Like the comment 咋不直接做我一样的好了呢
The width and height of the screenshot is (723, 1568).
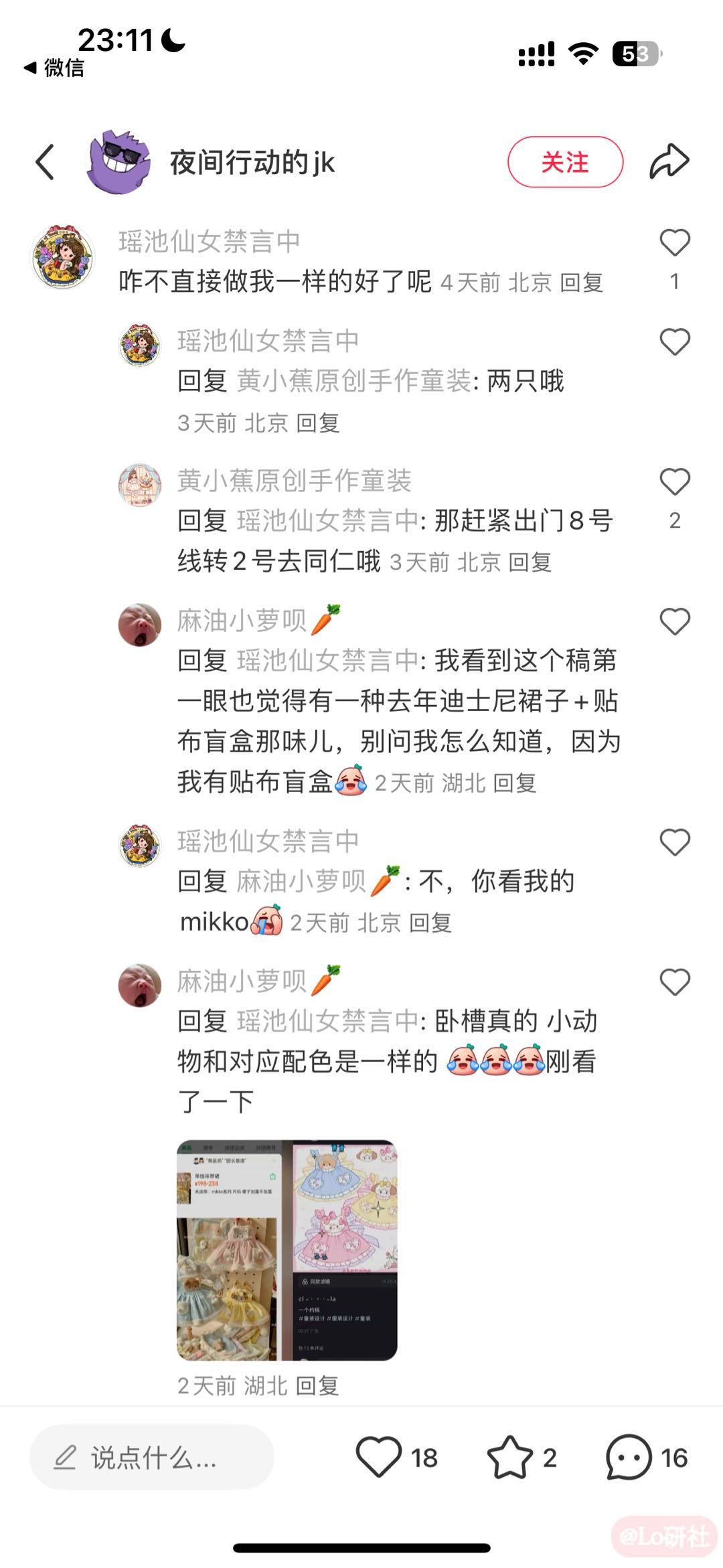[x=674, y=243]
